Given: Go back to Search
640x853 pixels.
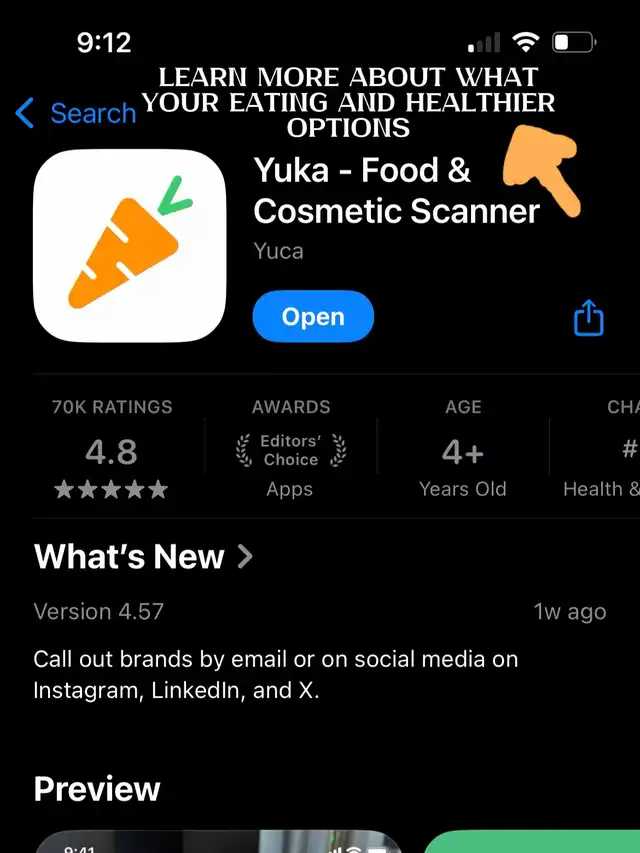Looking at the screenshot, I should coord(76,113).
